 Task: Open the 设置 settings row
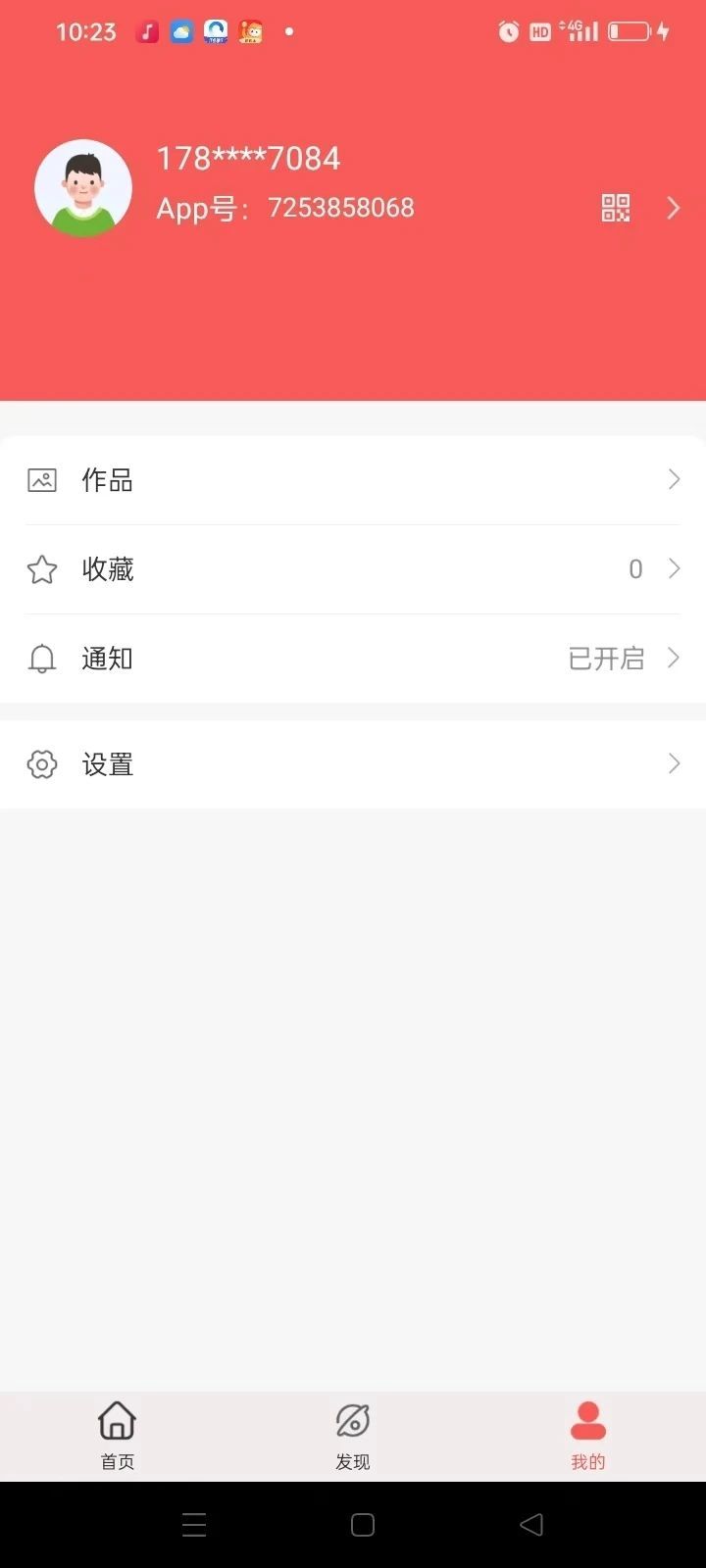(x=353, y=764)
